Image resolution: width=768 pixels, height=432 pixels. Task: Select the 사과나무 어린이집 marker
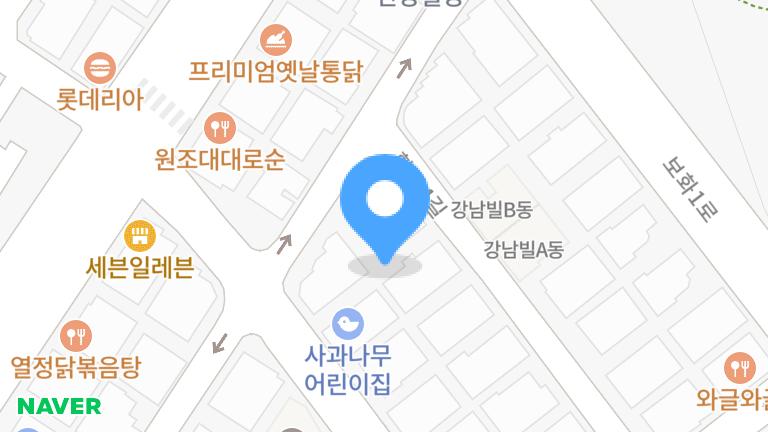tap(347, 324)
